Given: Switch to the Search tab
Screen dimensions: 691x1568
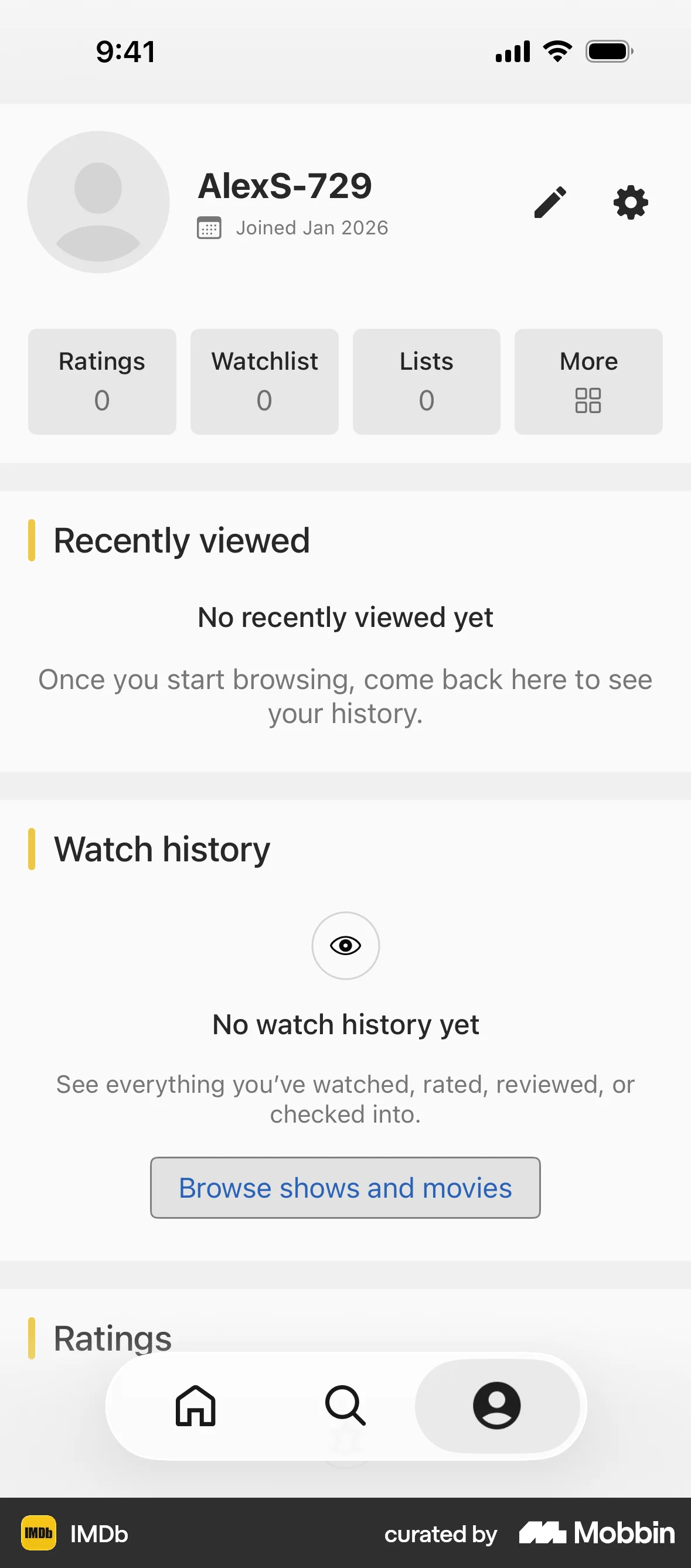Looking at the screenshot, I should tap(345, 1406).
